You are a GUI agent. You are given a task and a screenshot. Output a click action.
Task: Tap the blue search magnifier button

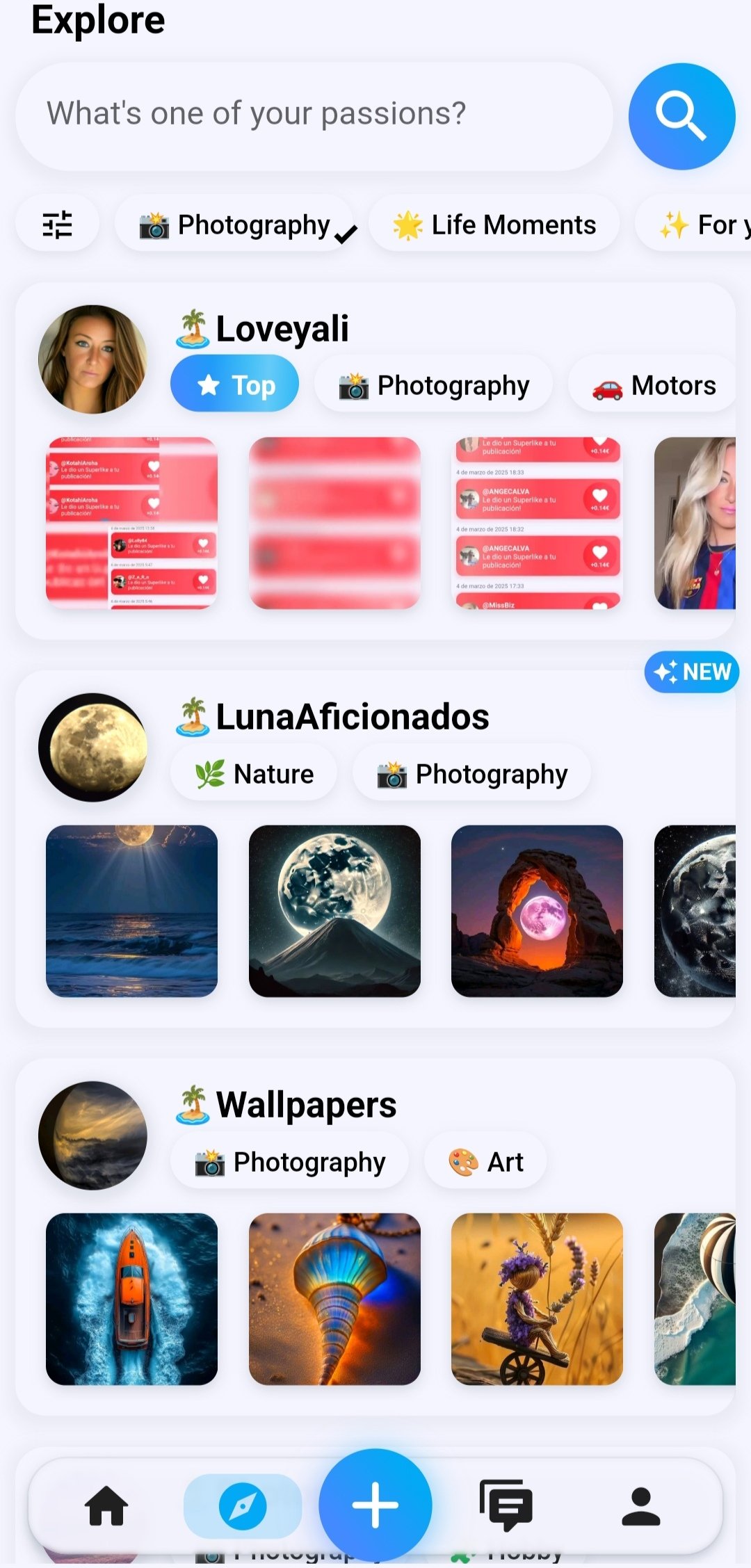681,116
